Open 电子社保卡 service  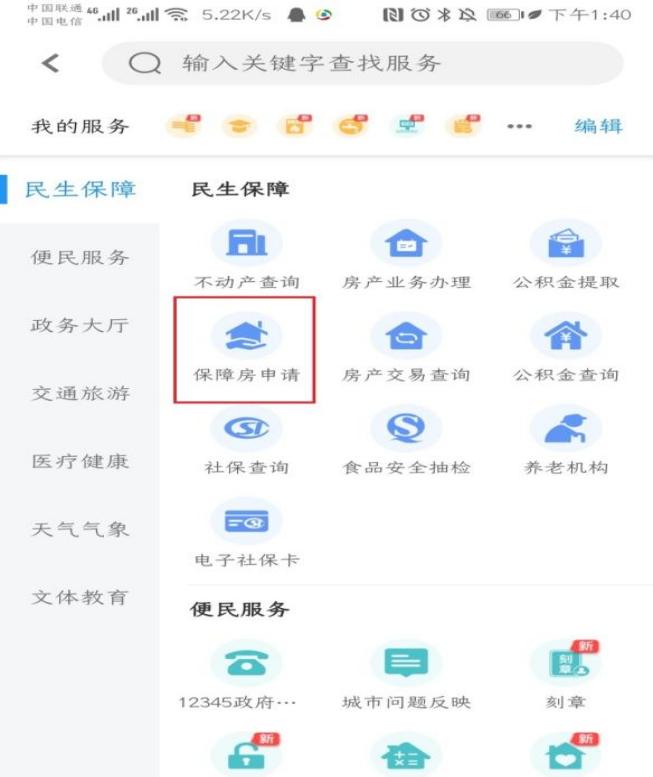(x=246, y=532)
